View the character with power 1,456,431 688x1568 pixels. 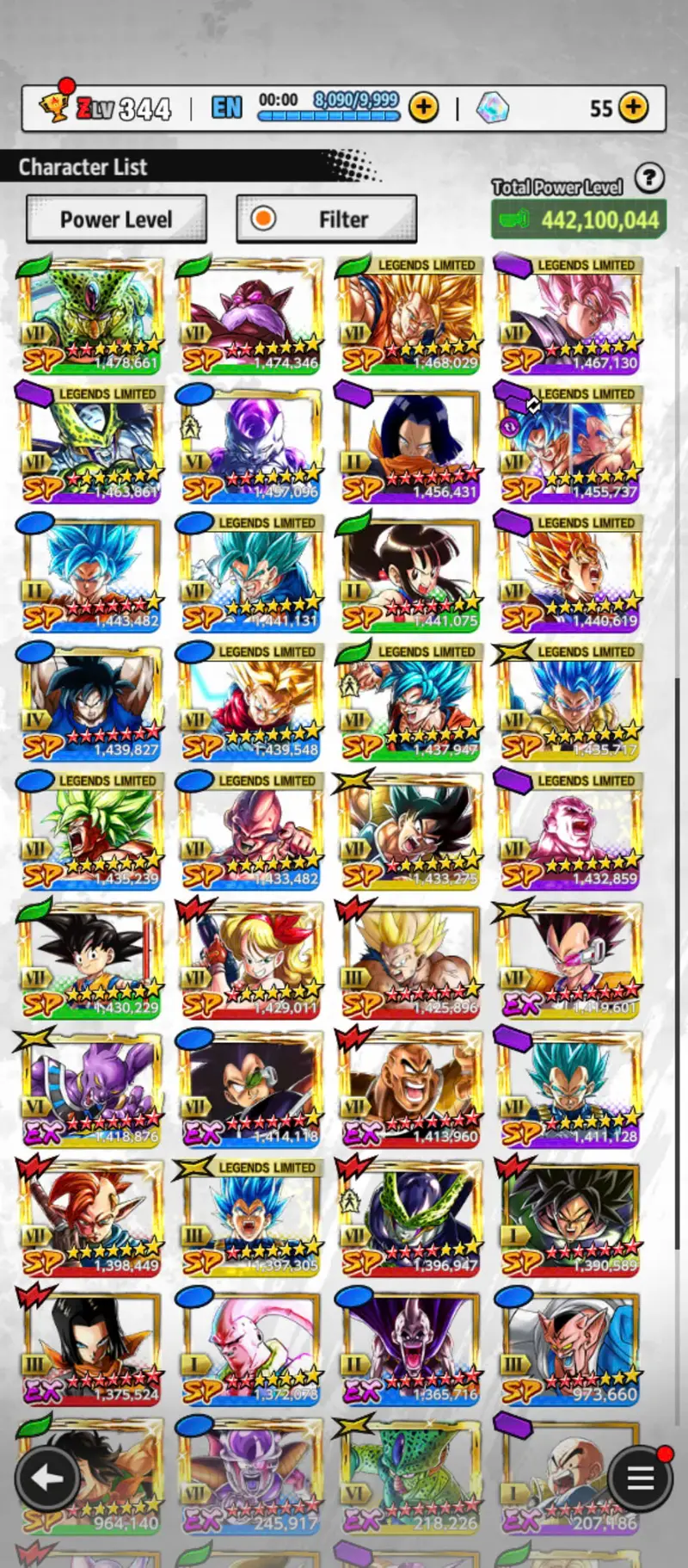(410, 445)
